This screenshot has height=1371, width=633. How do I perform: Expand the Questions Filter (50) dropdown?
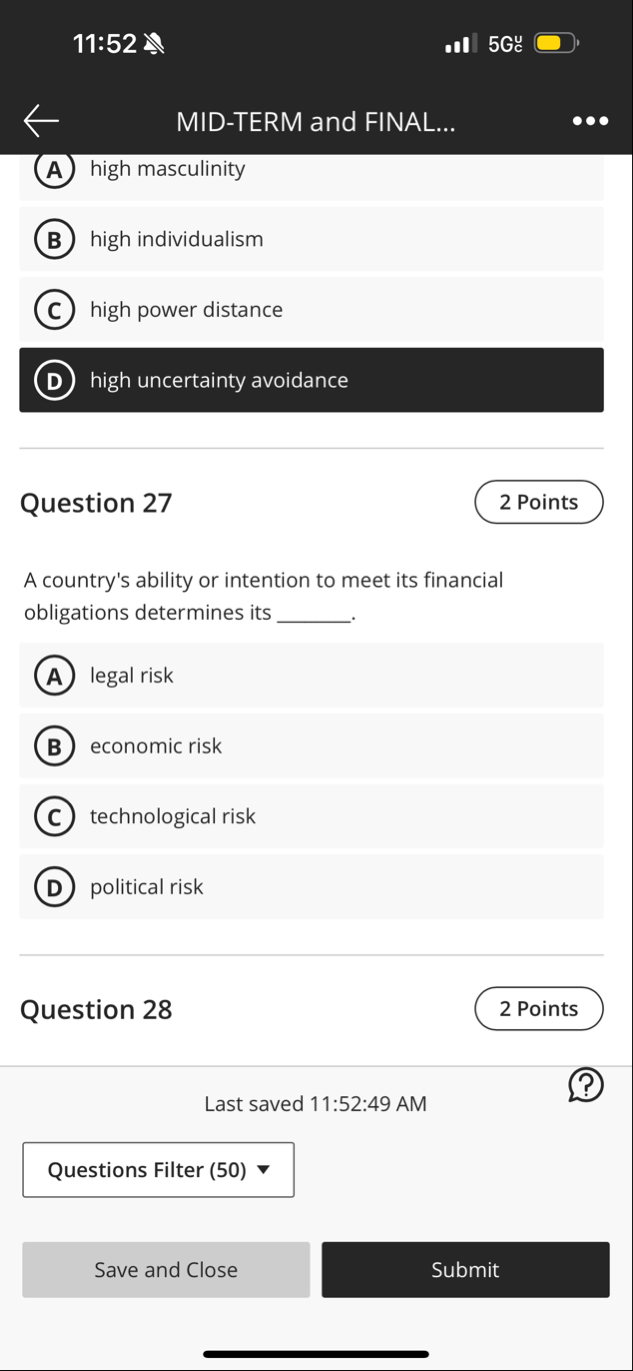[x=158, y=1170]
